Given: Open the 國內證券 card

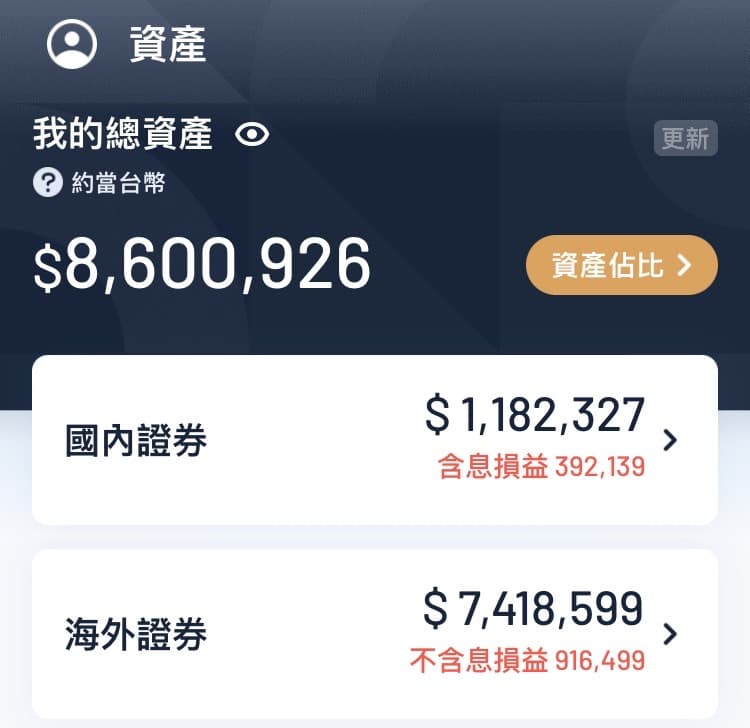Looking at the screenshot, I should point(374,440).
